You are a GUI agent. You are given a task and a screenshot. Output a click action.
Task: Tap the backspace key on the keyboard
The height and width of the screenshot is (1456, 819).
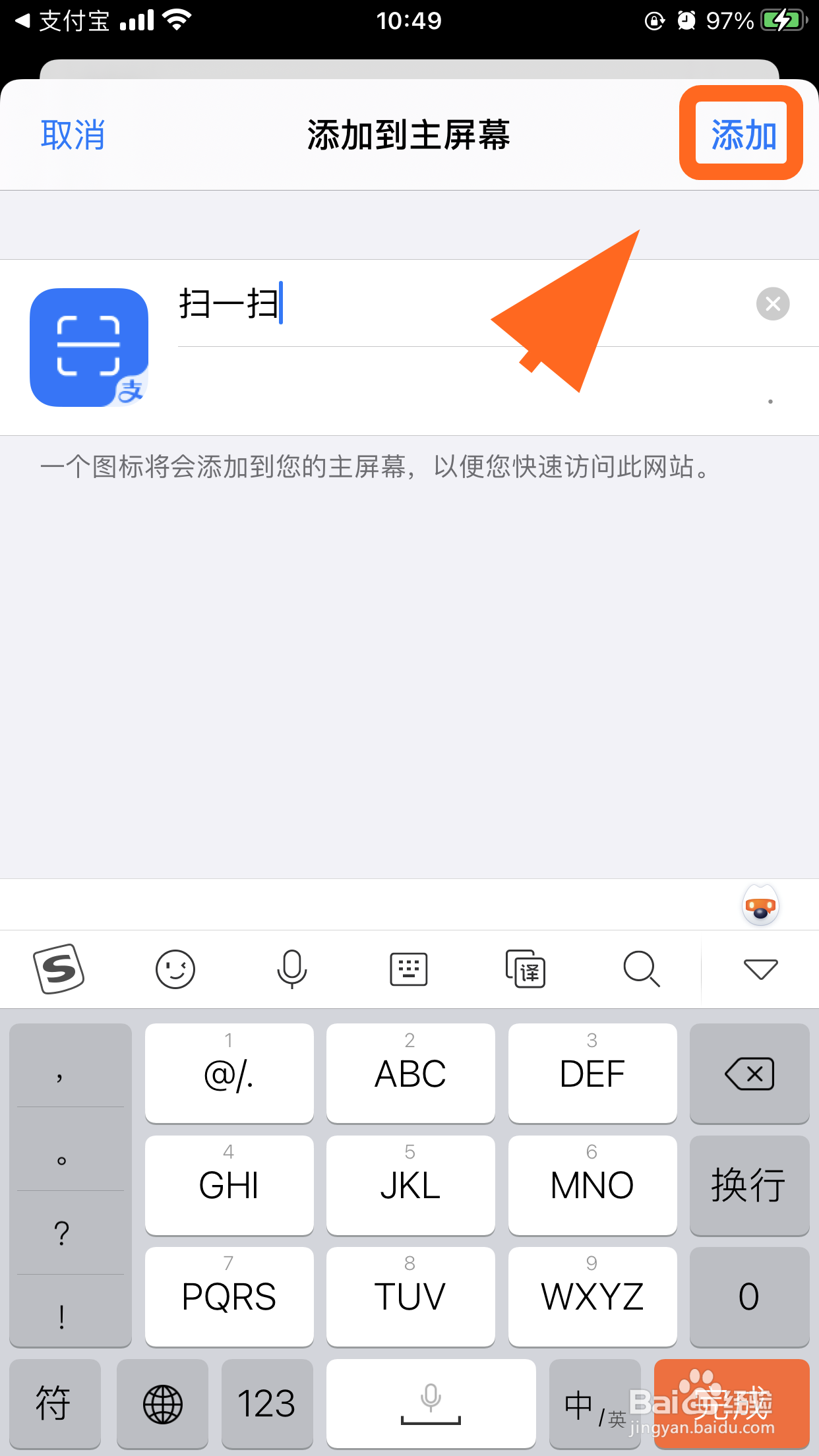pyautogui.click(x=749, y=1073)
